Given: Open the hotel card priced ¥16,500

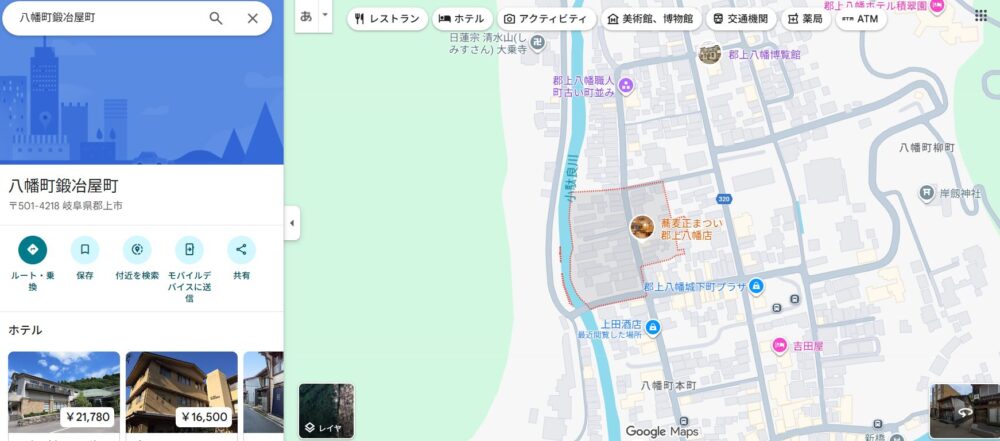Looking at the screenshot, I should click(181, 391).
